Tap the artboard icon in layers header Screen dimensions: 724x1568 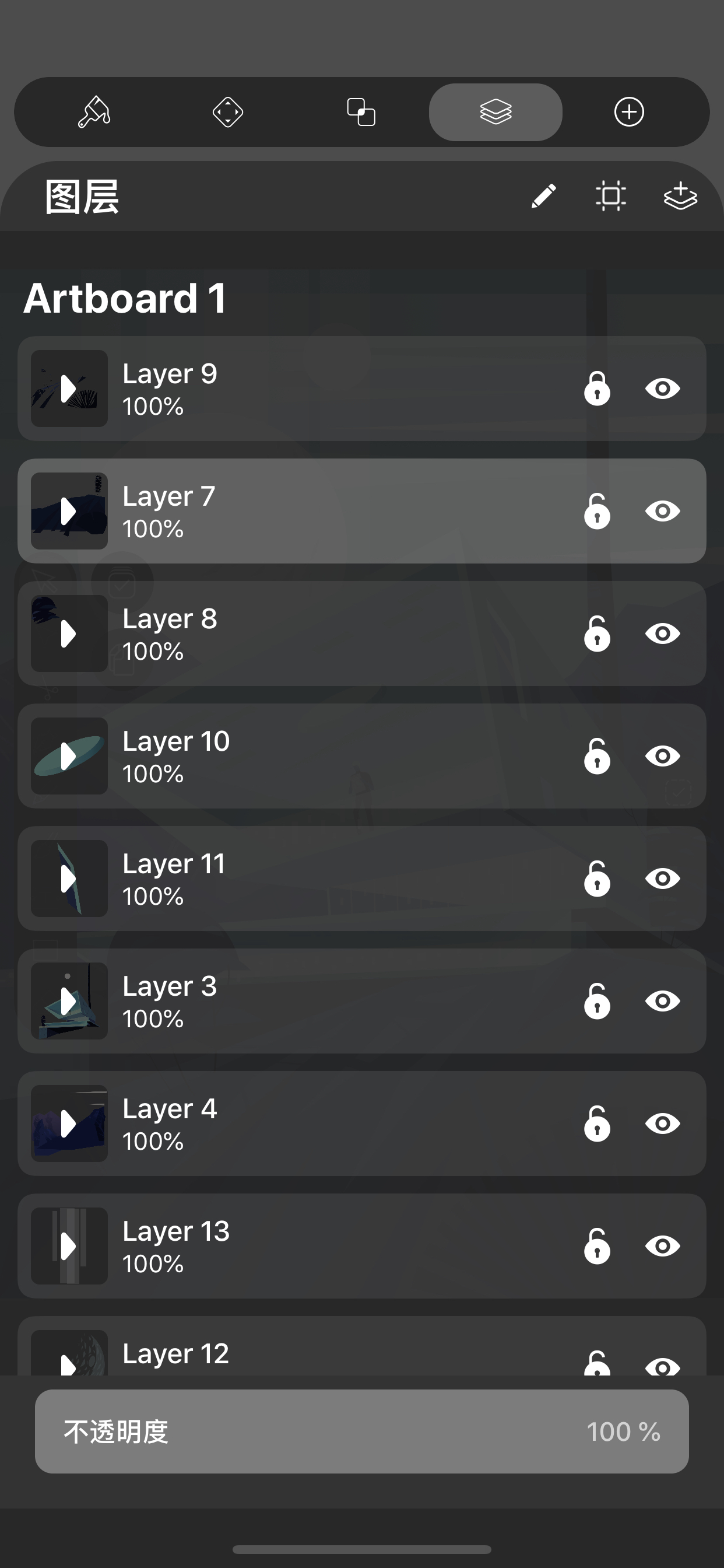pos(611,196)
